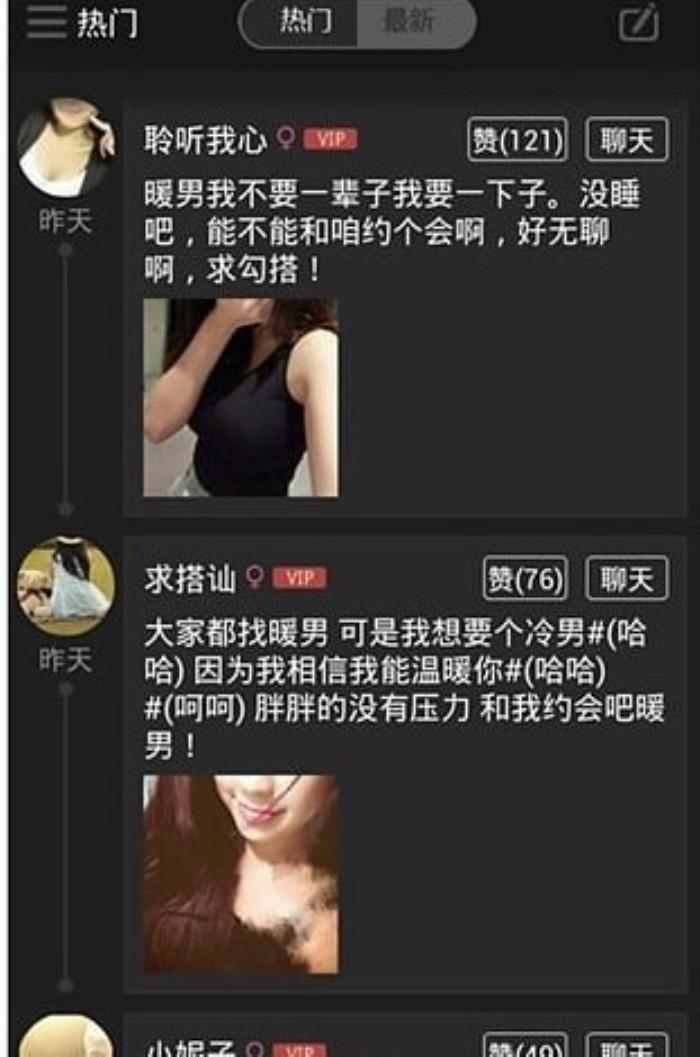Open the hamburger drawer menu
The width and height of the screenshot is (700, 1057).
click(x=46, y=22)
